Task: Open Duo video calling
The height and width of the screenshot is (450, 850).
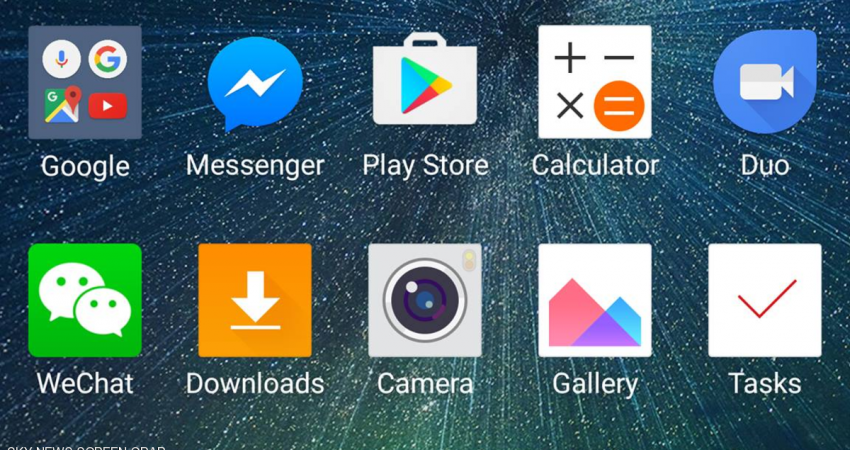Action: click(765, 83)
